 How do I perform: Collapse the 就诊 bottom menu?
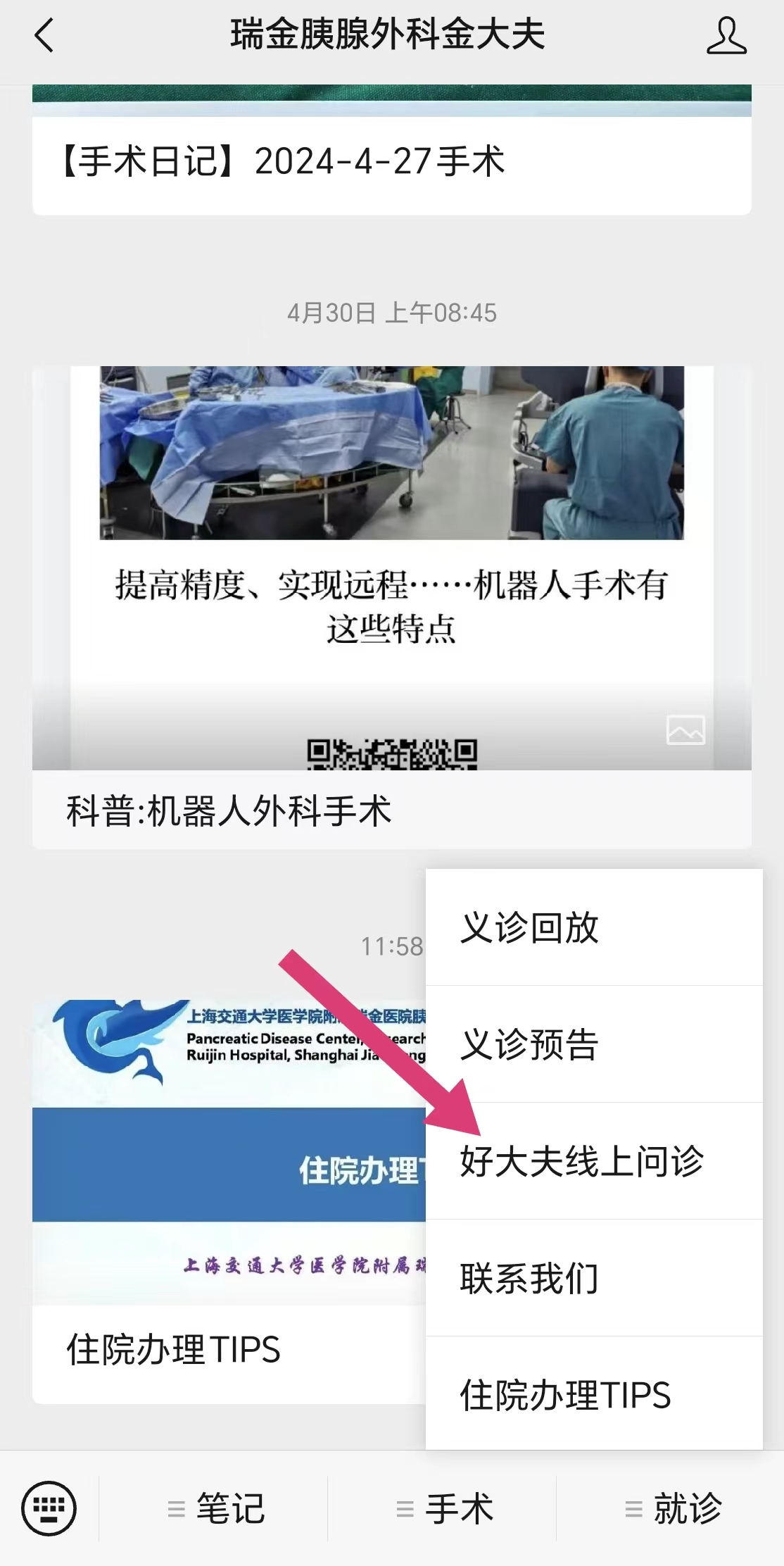point(672,1508)
